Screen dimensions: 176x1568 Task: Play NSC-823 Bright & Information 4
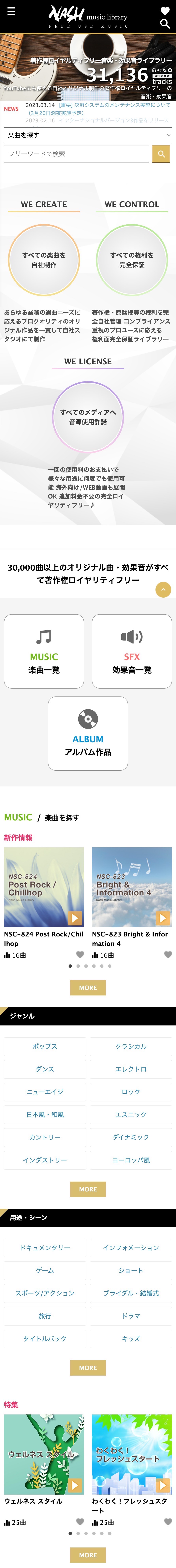[163, 917]
